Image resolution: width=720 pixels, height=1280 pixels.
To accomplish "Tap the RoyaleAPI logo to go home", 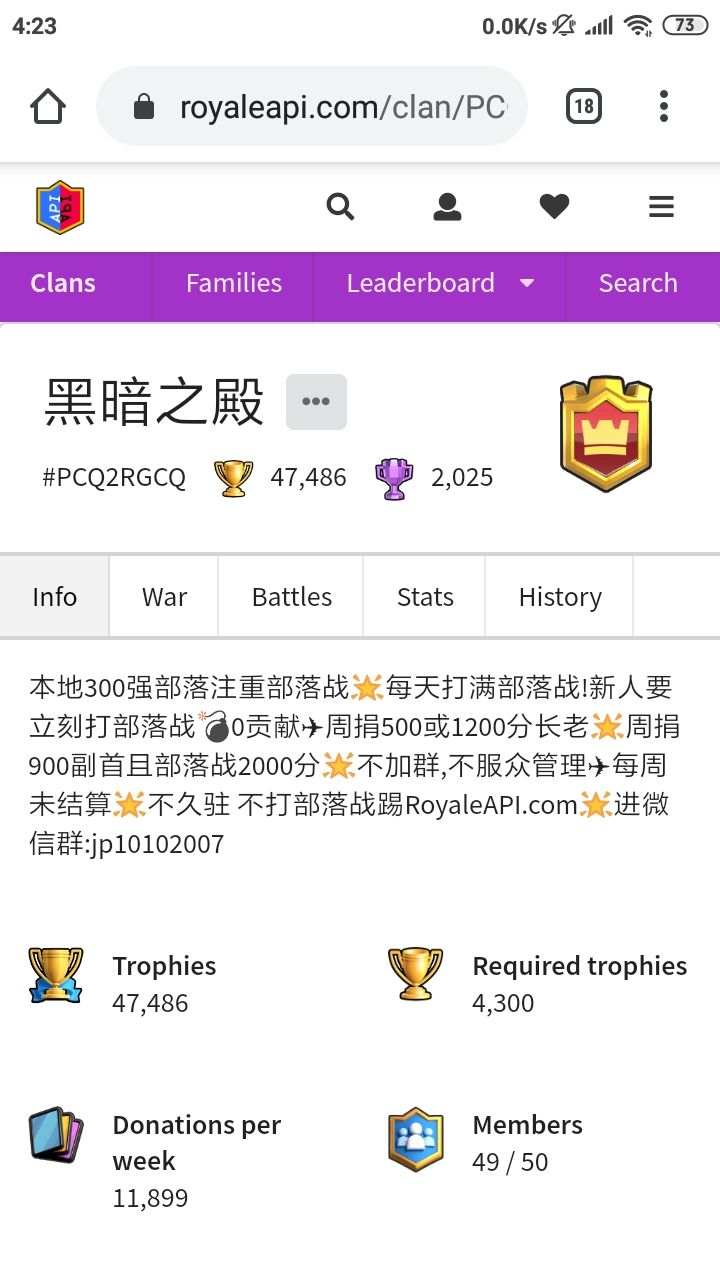I will (60, 207).
